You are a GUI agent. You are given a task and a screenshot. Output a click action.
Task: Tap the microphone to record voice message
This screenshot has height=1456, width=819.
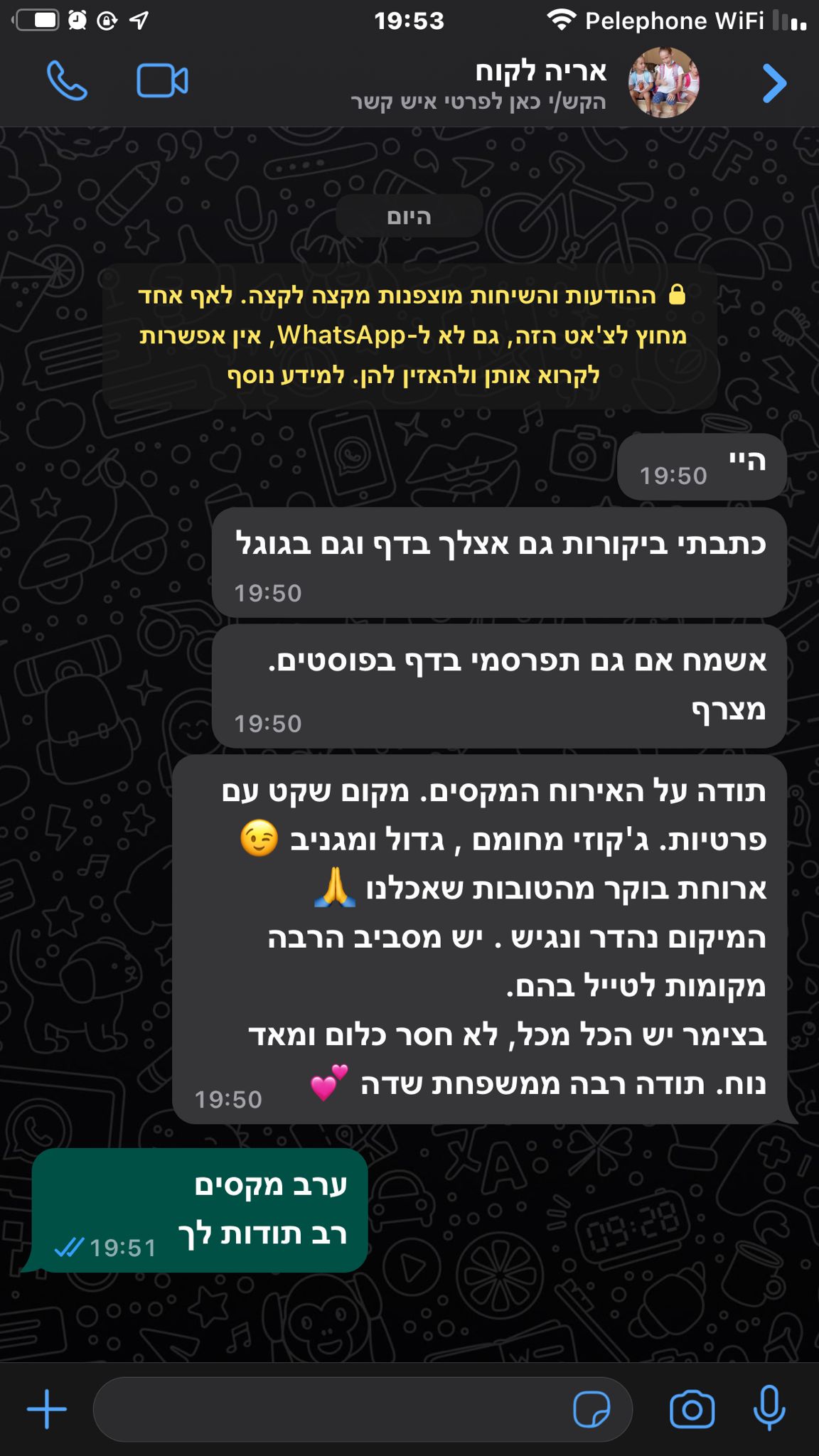click(x=769, y=1409)
